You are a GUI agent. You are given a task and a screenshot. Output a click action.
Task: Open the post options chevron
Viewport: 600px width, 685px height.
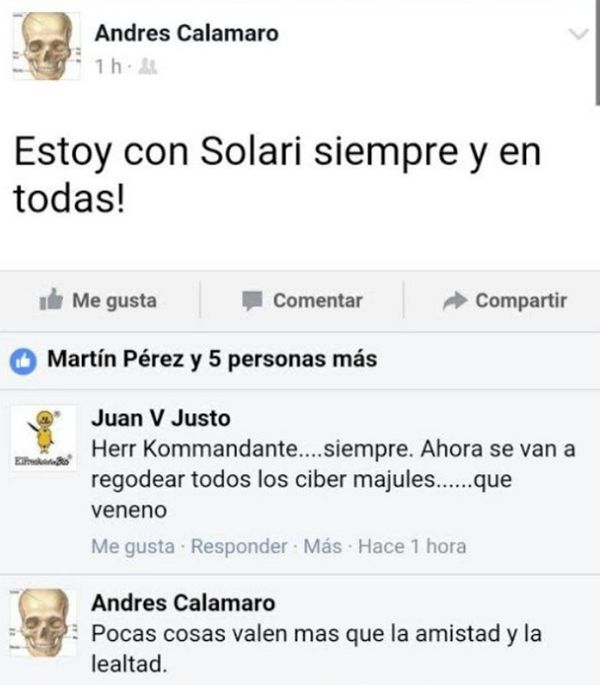coord(578,35)
